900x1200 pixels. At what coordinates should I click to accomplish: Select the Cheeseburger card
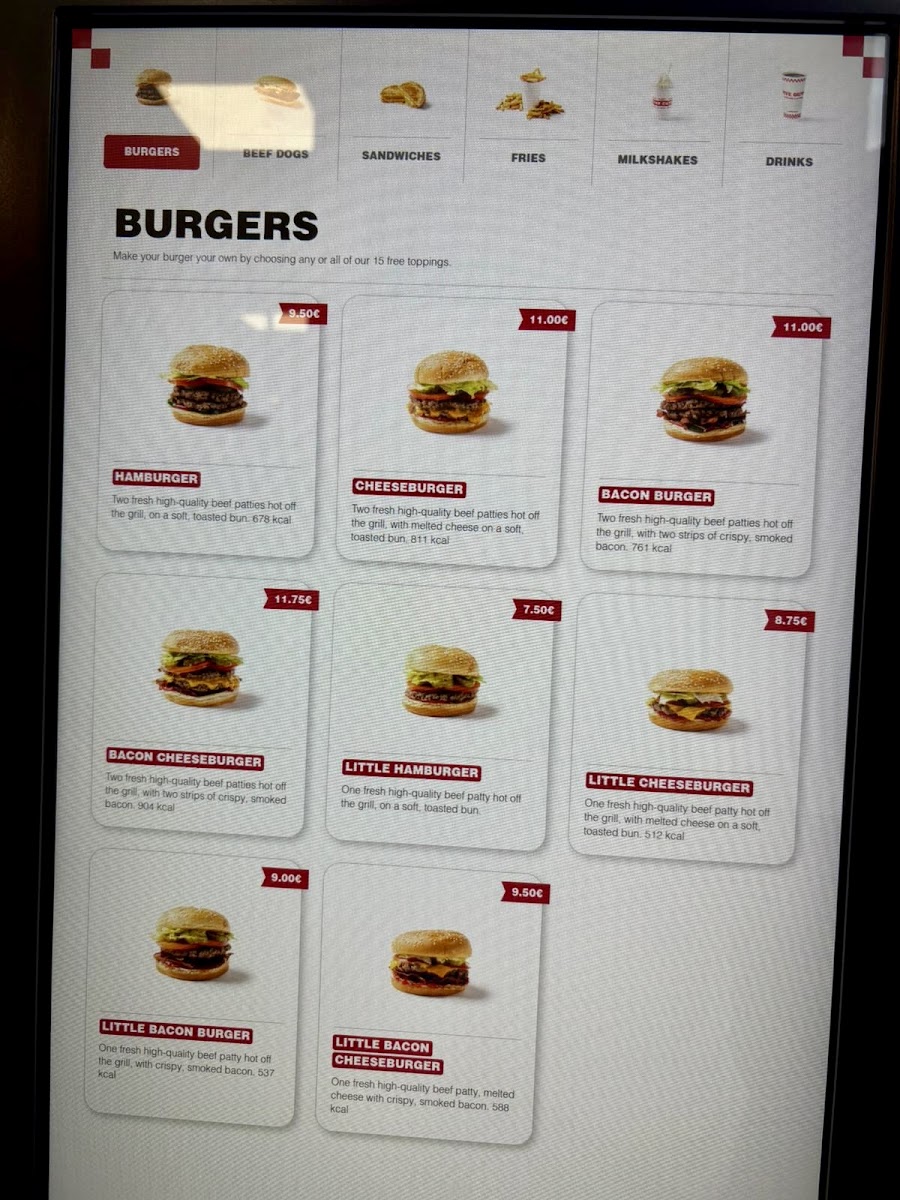point(450,430)
